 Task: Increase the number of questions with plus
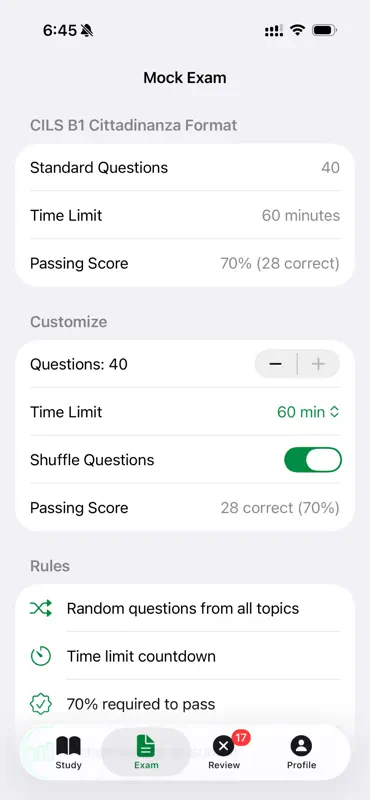pyautogui.click(x=318, y=364)
